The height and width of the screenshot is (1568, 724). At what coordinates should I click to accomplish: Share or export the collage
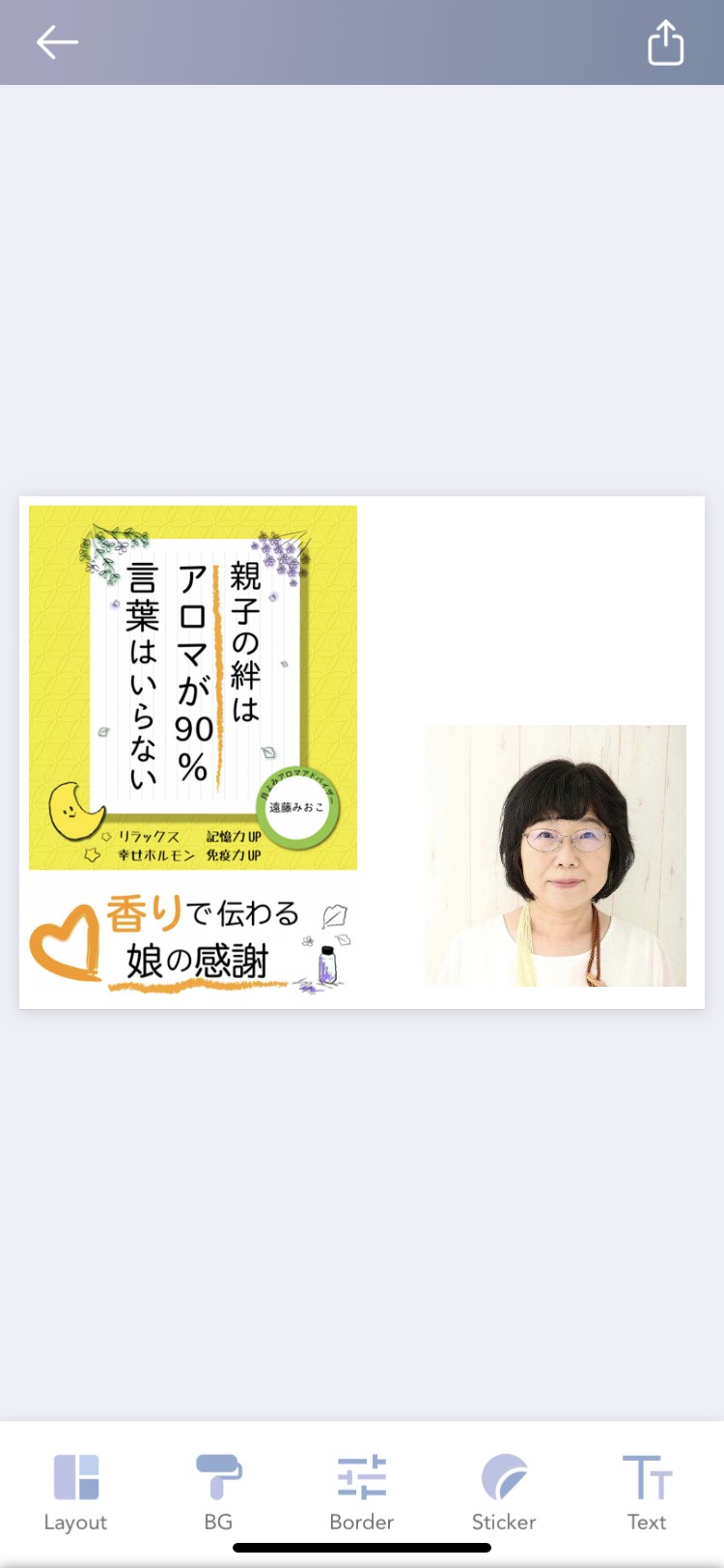click(x=665, y=42)
